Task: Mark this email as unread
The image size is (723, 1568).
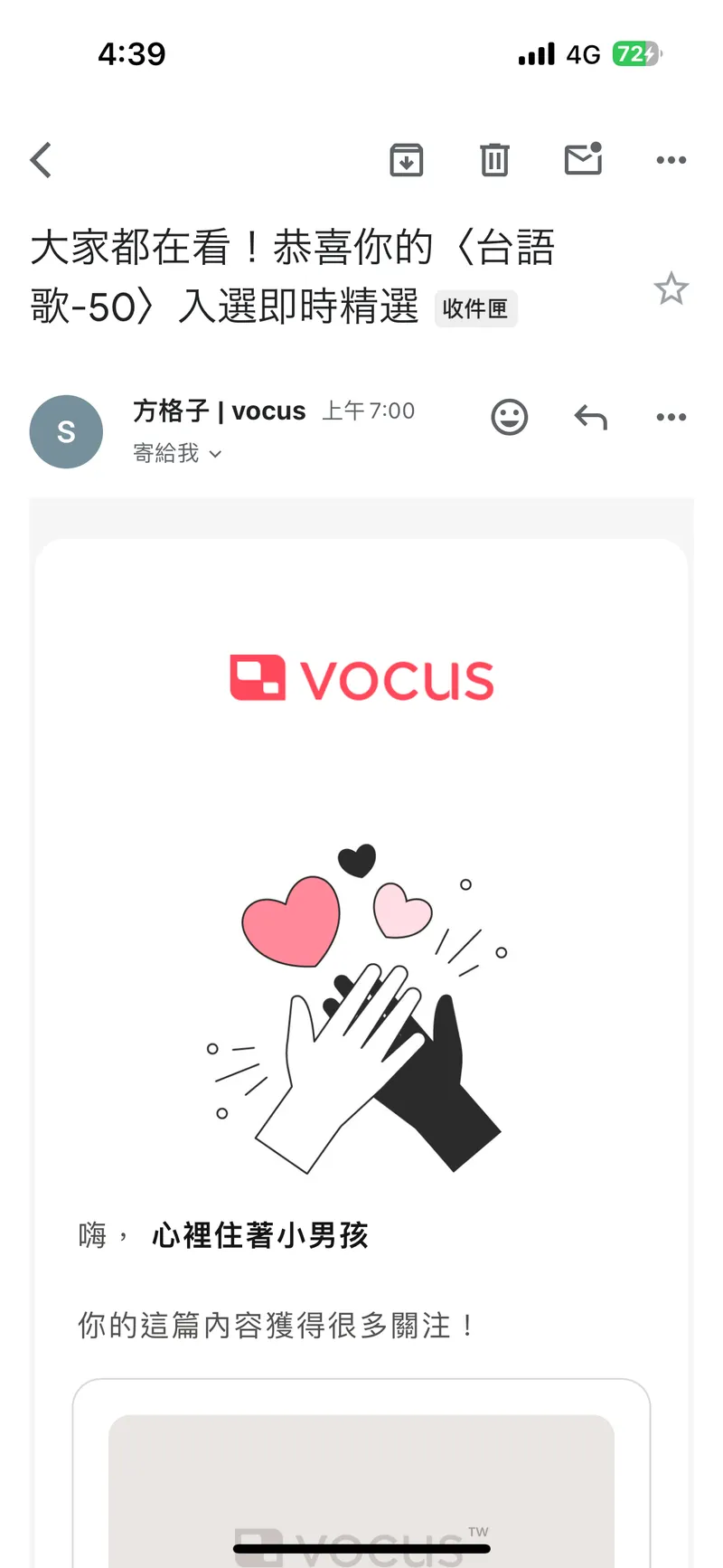Action: [x=583, y=160]
